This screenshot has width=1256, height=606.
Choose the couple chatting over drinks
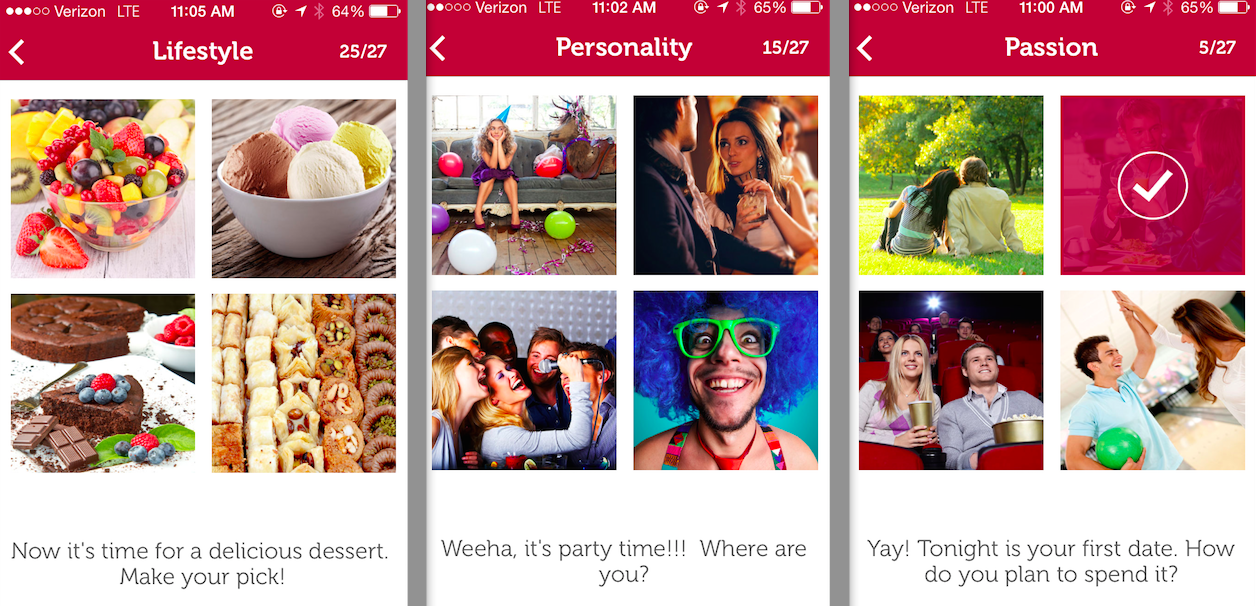point(726,185)
